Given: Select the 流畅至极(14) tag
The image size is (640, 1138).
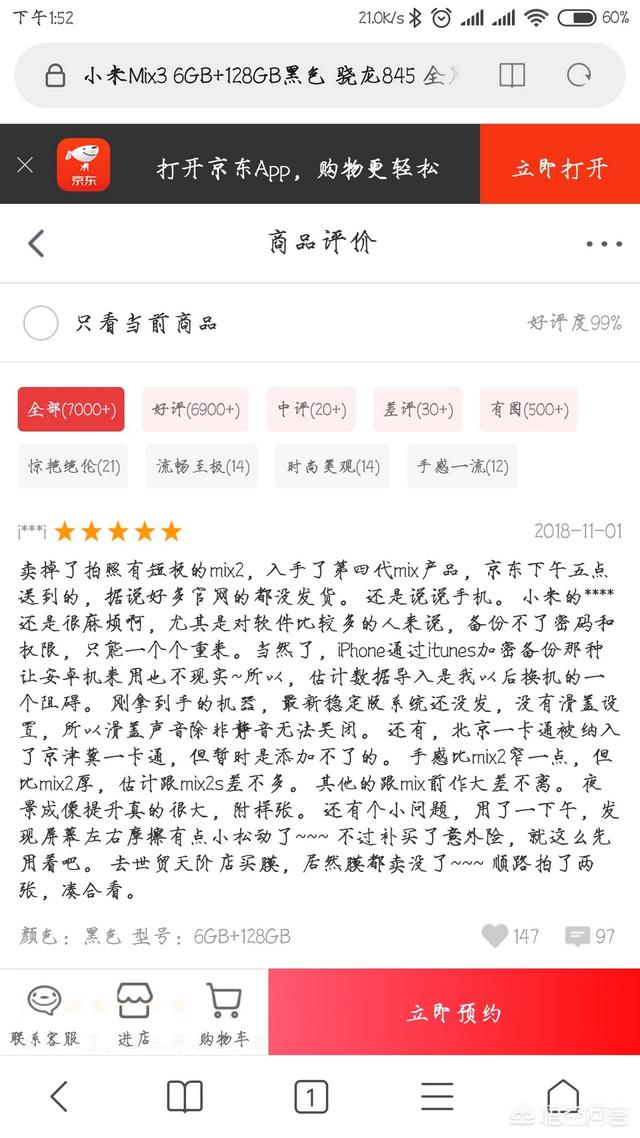Looking at the screenshot, I should [203, 466].
